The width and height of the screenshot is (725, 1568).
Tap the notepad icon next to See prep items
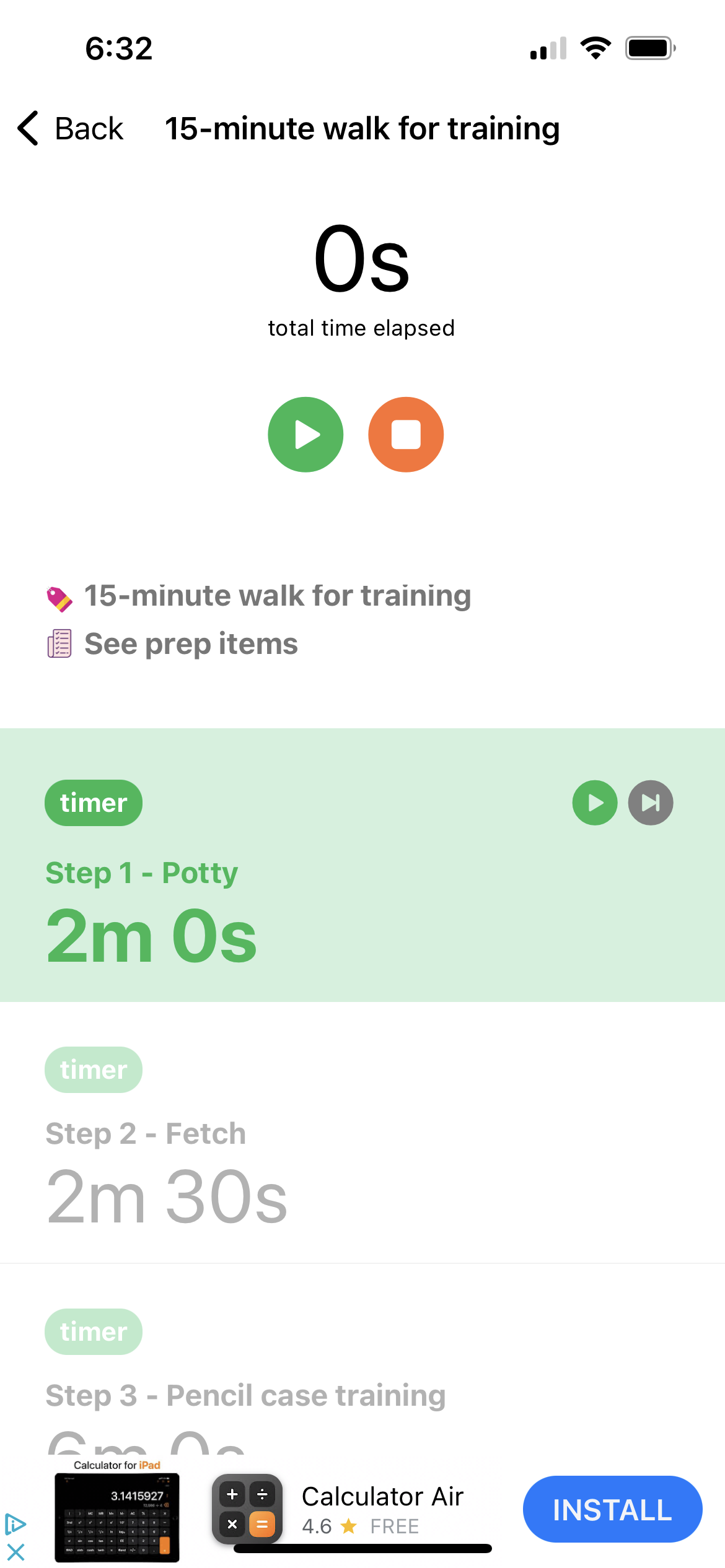point(59,643)
